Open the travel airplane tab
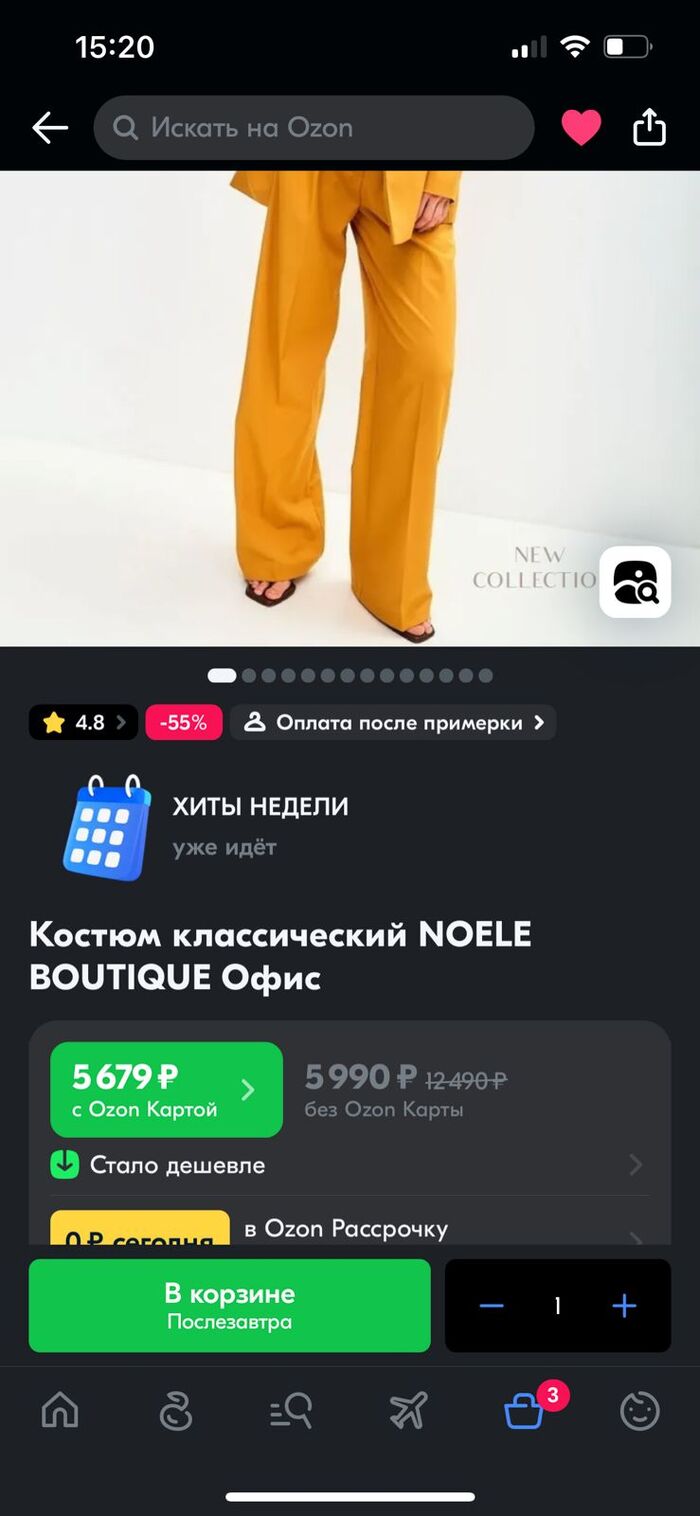 [408, 1411]
